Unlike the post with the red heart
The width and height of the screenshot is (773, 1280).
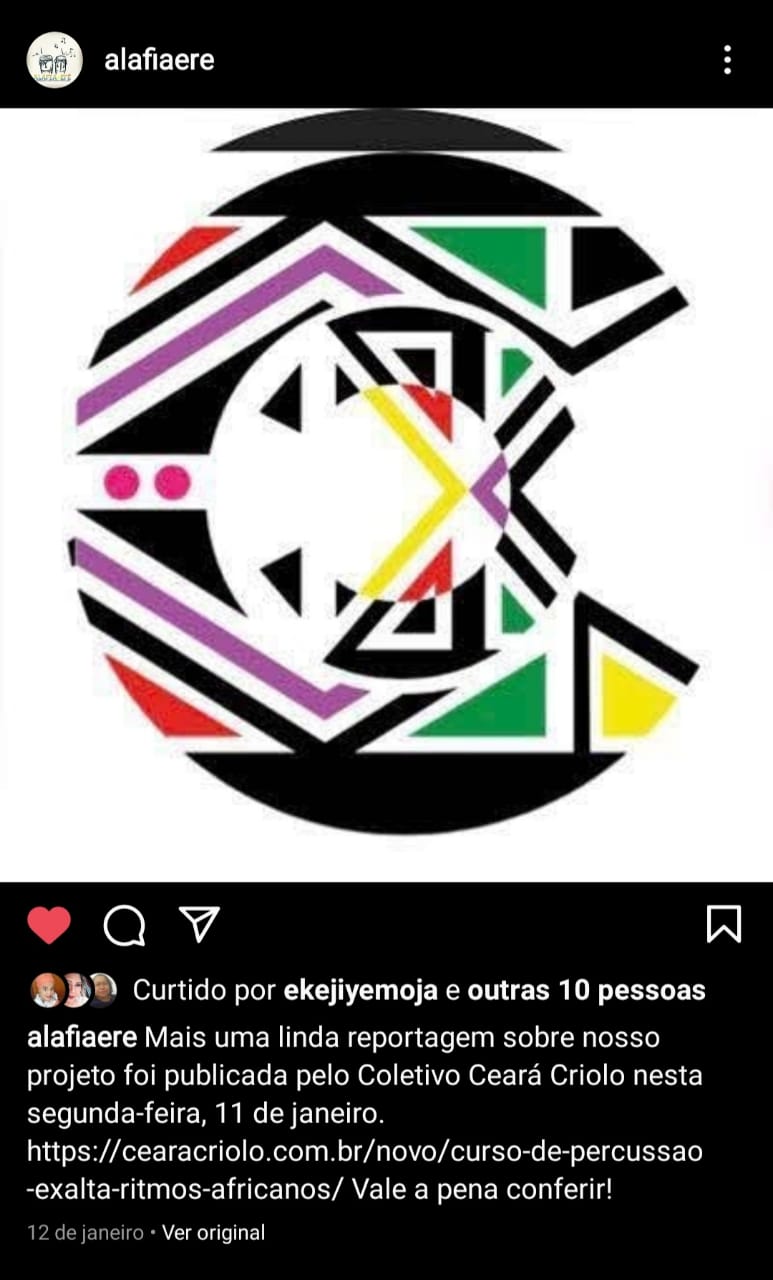click(49, 925)
